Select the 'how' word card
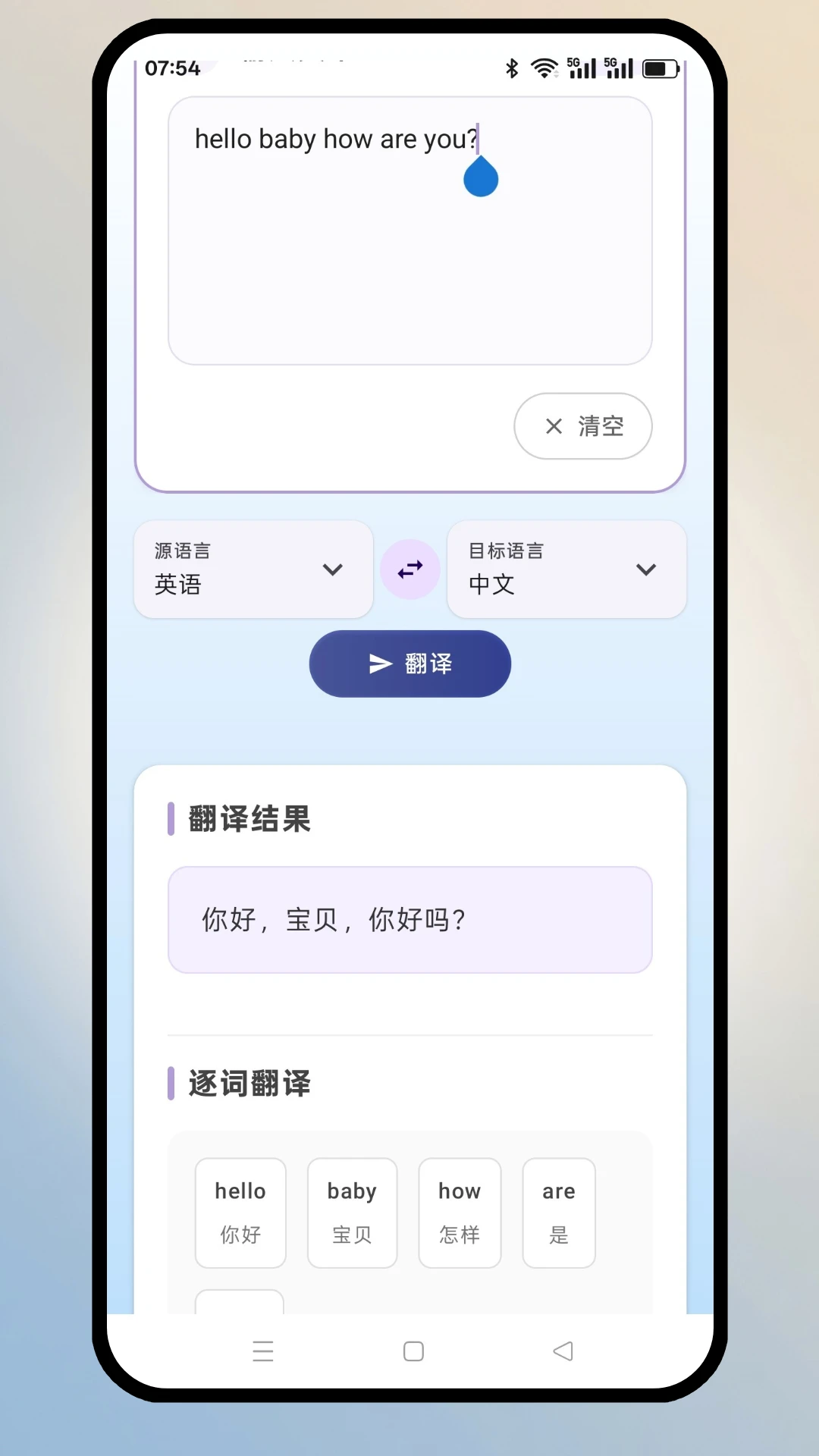The height and width of the screenshot is (1456, 819). pos(460,1212)
